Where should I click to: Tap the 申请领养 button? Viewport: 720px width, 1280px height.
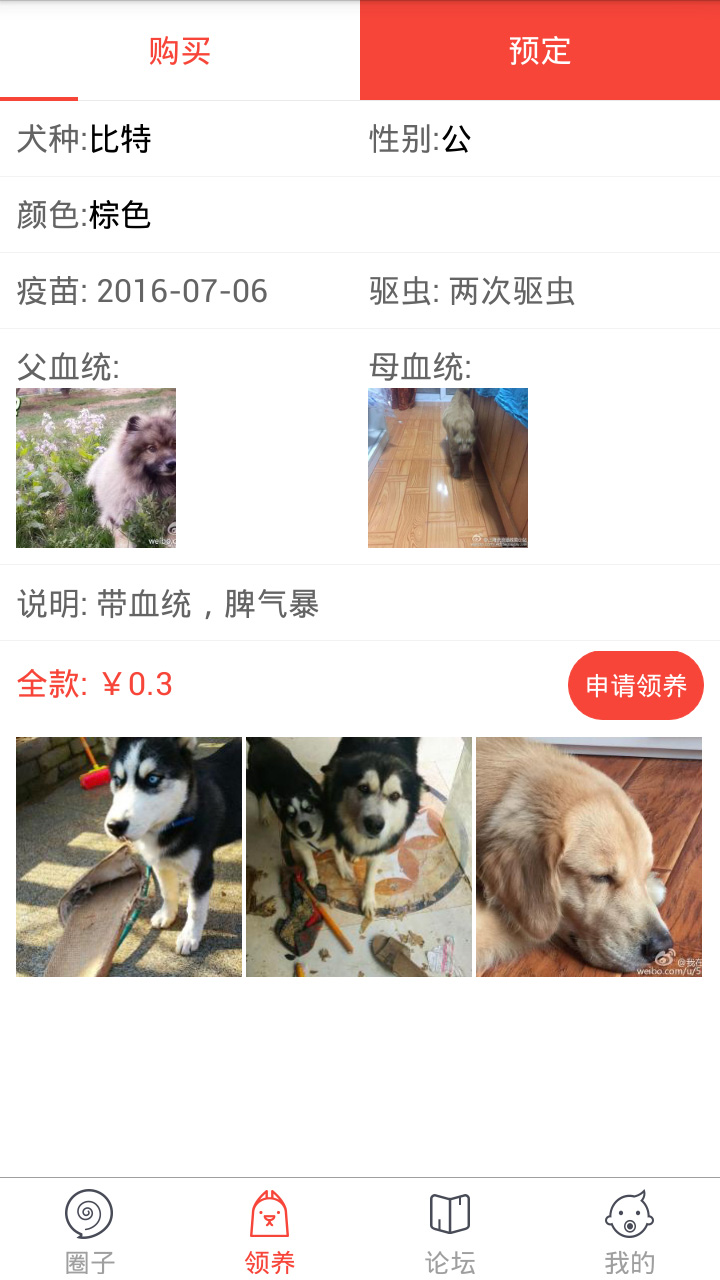pos(636,685)
